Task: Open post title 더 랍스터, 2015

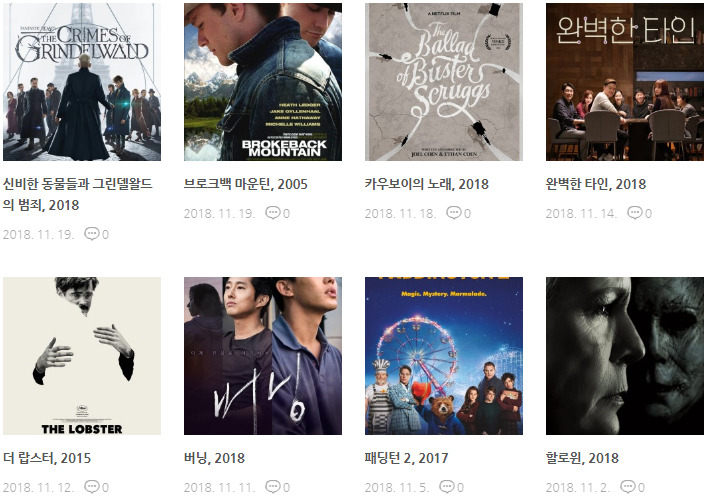Action: tap(47, 458)
